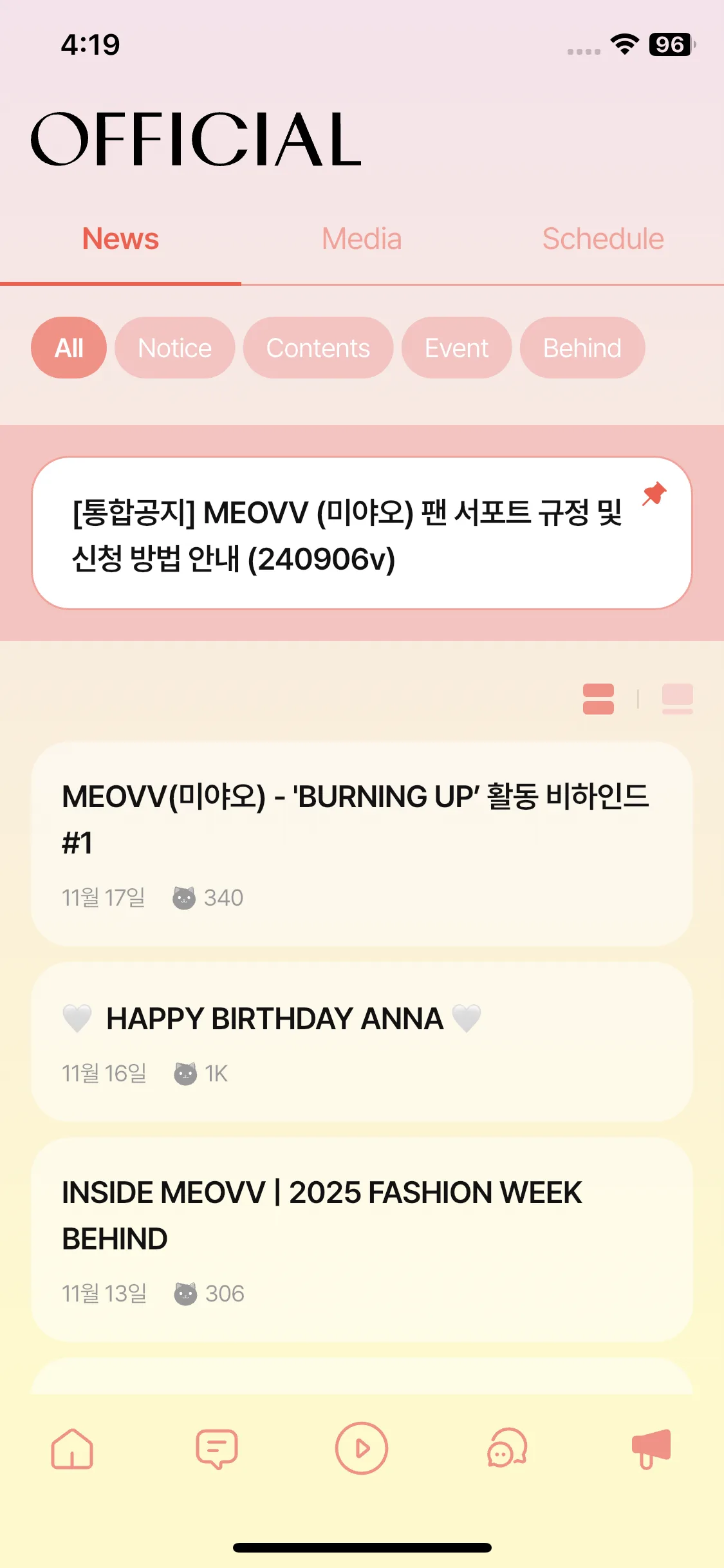Switch to the Media tab

[x=362, y=239]
